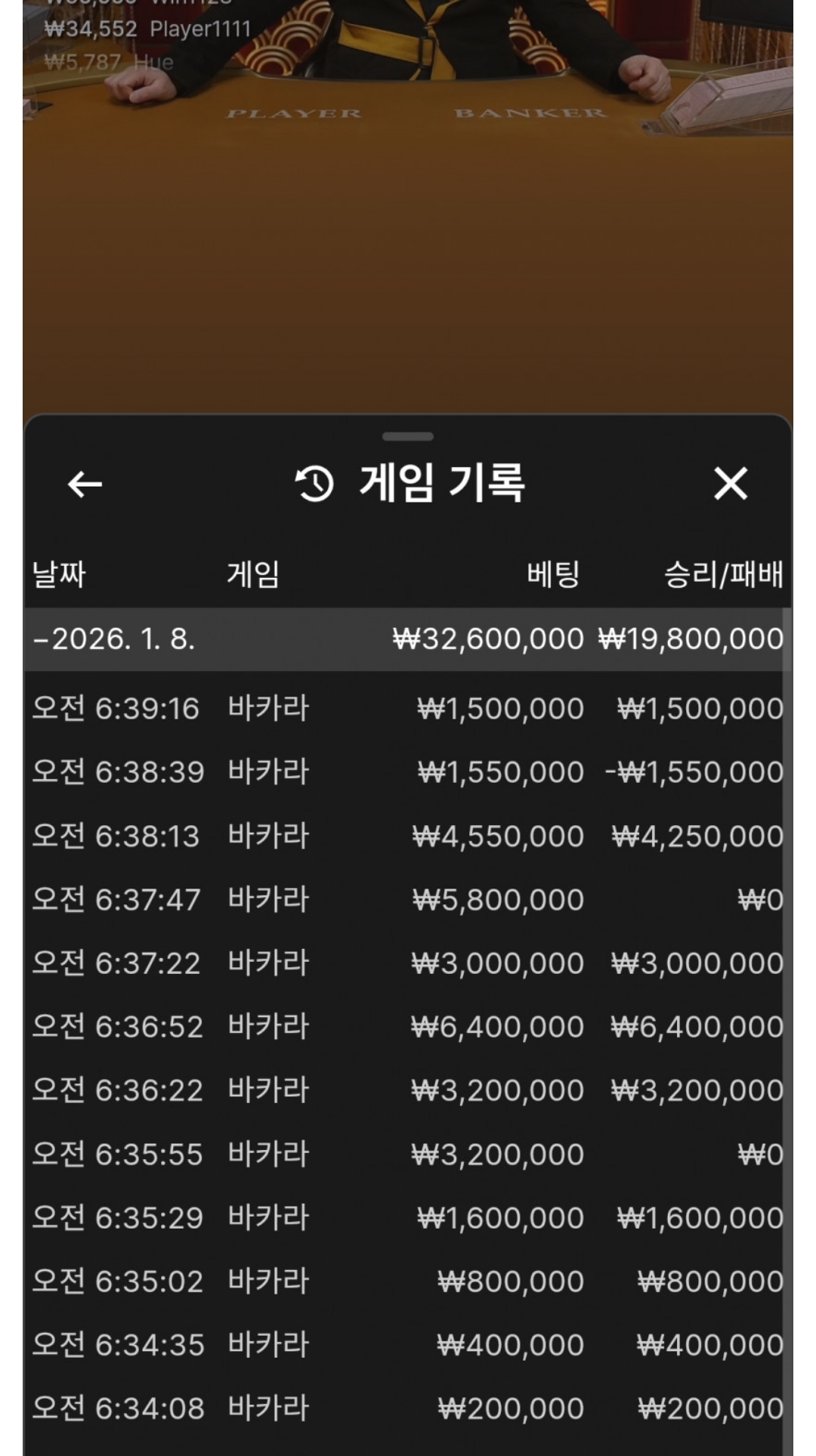Tap the drag handle above 게임 기록
The height and width of the screenshot is (1456, 816).
[407, 437]
